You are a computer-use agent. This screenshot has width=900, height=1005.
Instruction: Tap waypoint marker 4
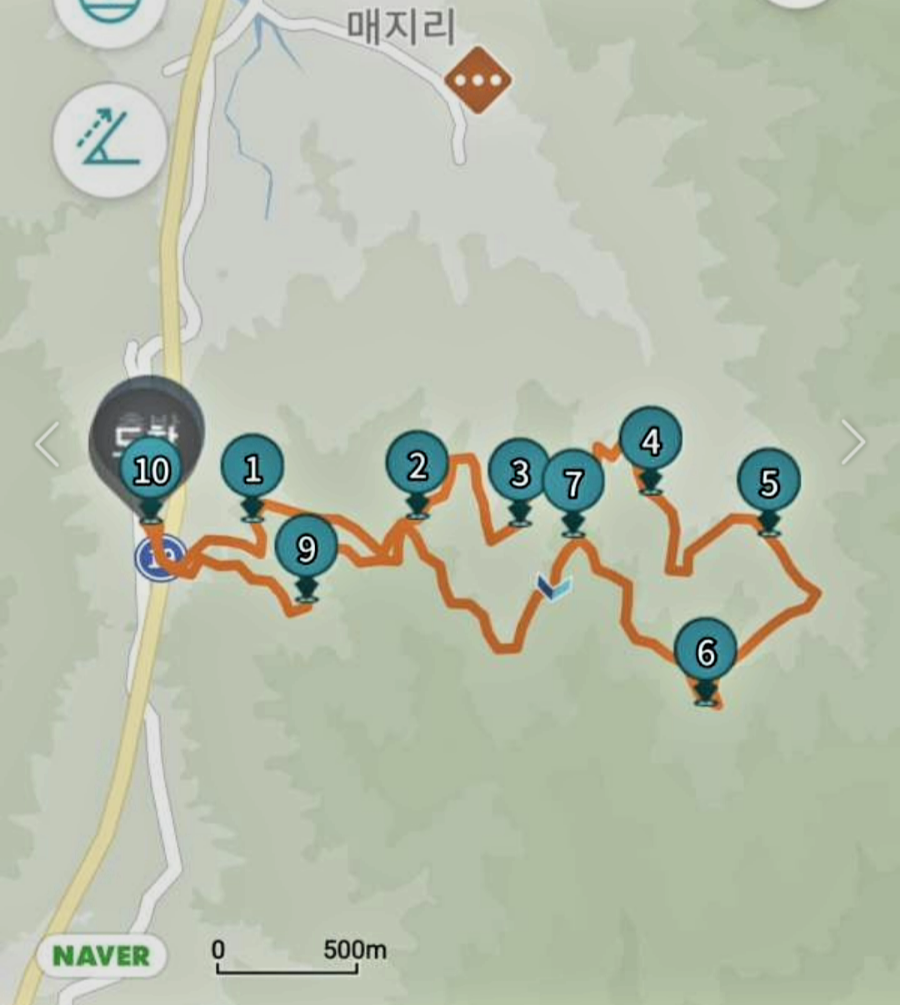tap(651, 441)
